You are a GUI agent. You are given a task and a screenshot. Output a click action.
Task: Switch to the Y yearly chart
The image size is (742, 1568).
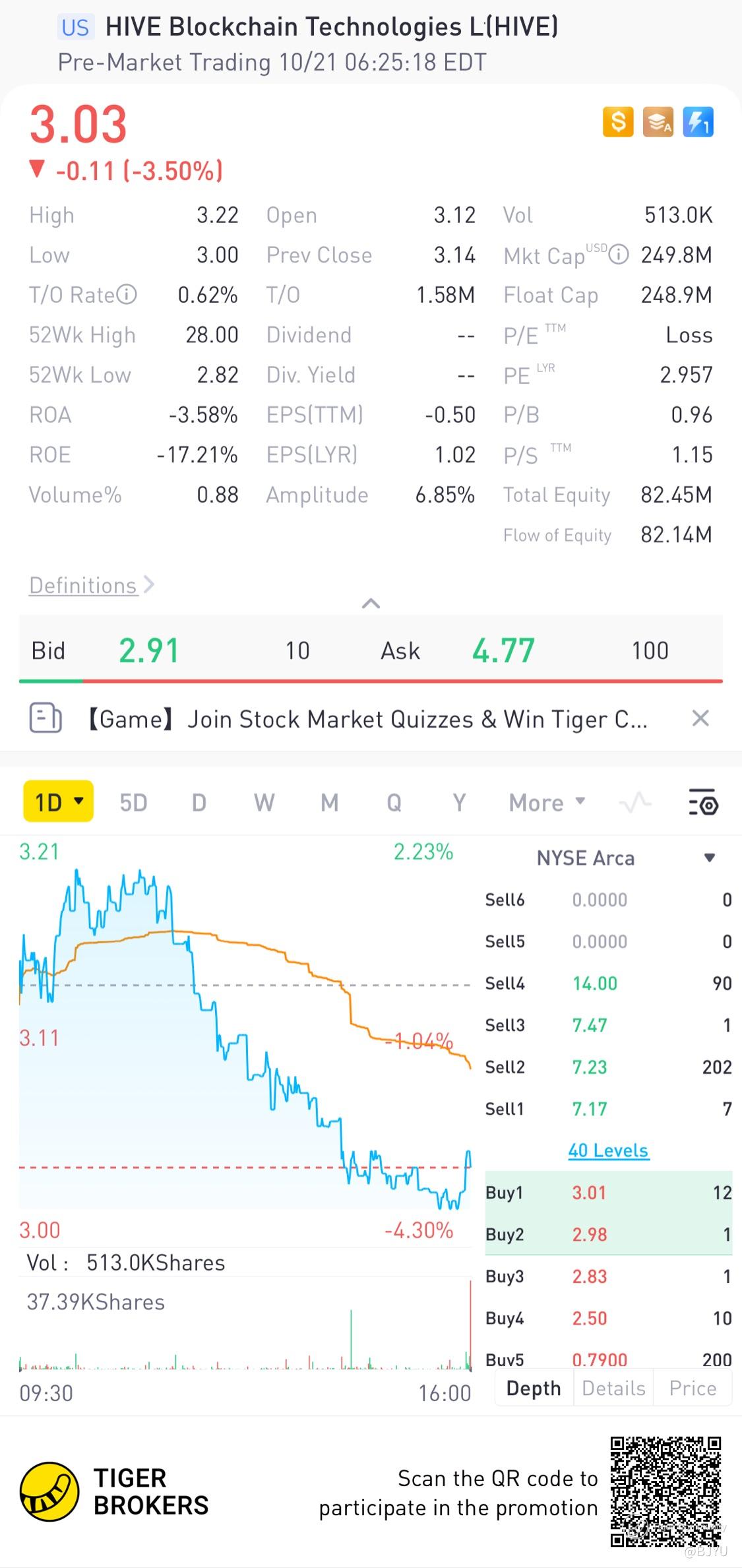(459, 803)
